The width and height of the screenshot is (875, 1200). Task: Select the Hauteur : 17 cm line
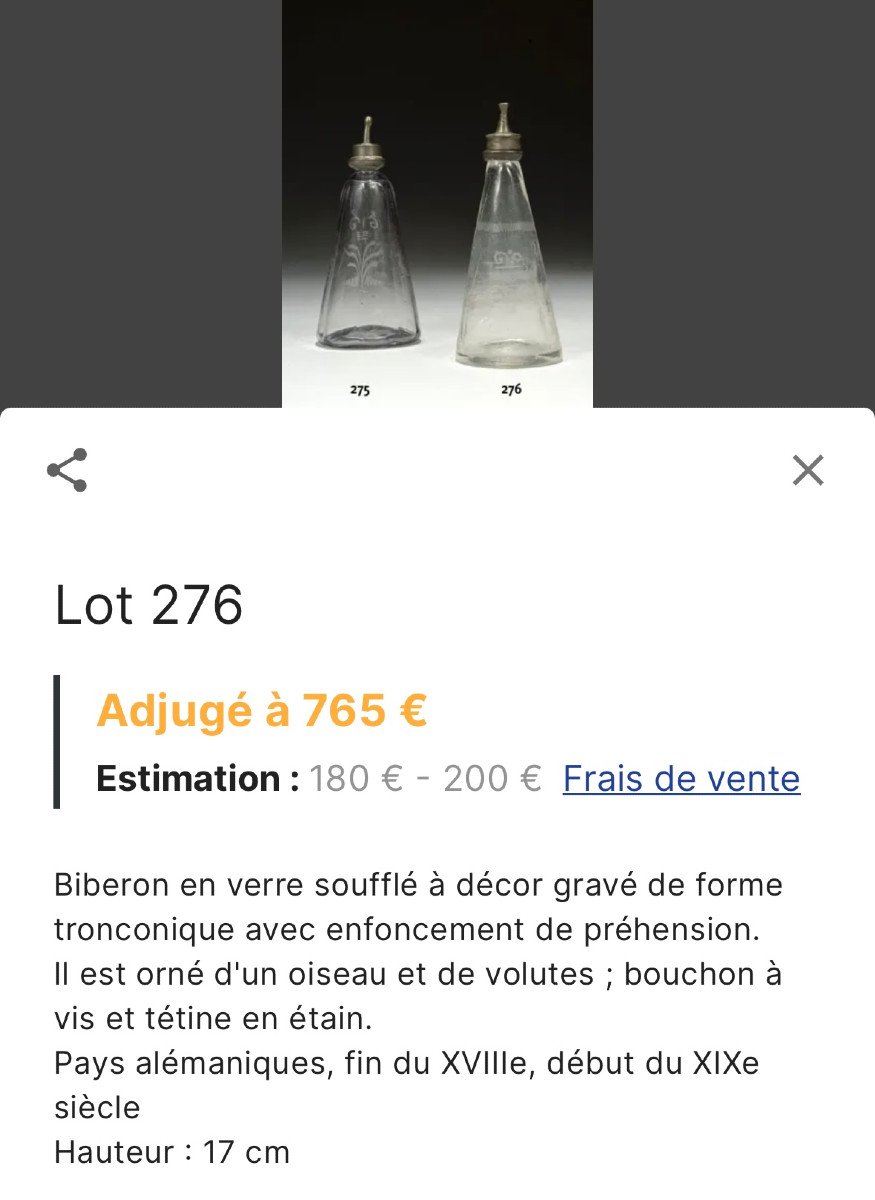click(170, 1152)
